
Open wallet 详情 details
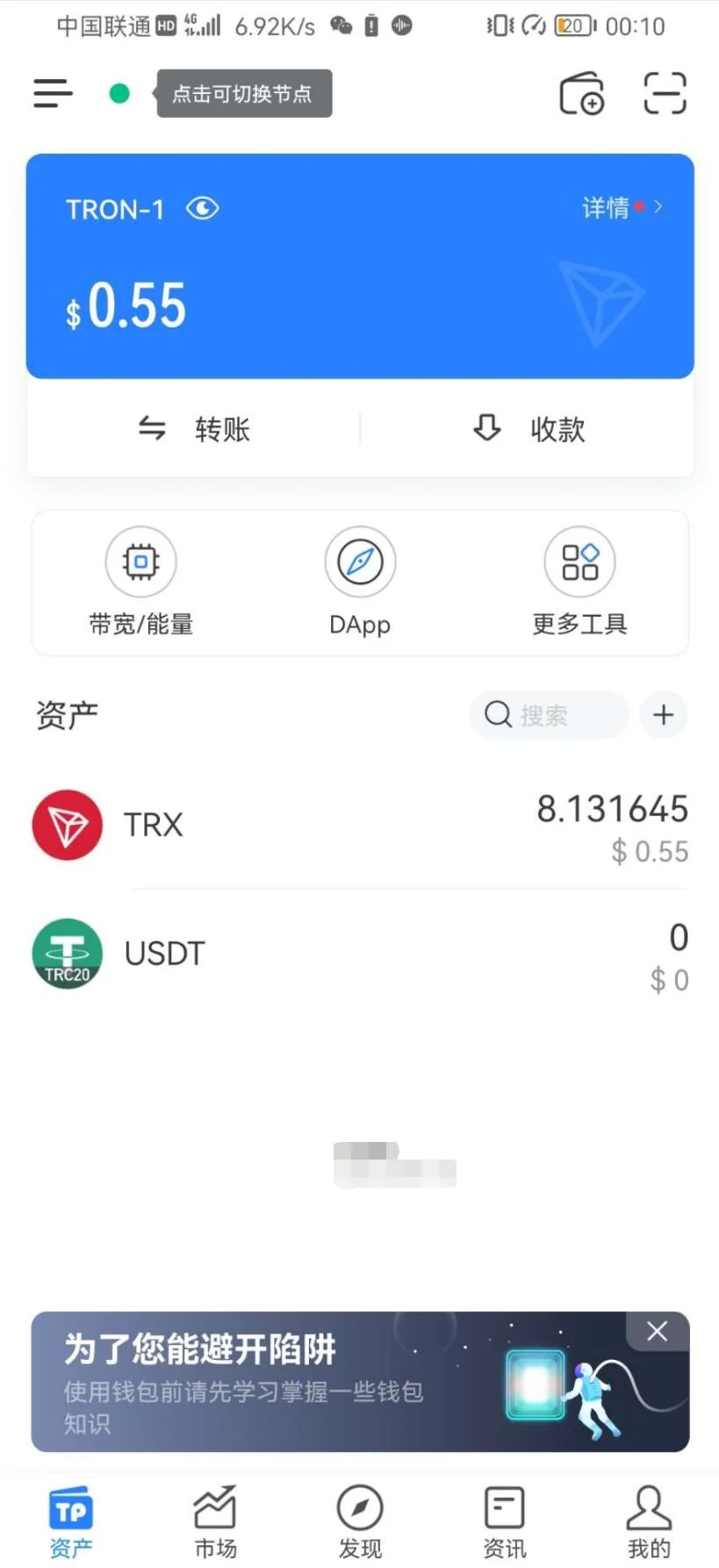click(x=620, y=208)
